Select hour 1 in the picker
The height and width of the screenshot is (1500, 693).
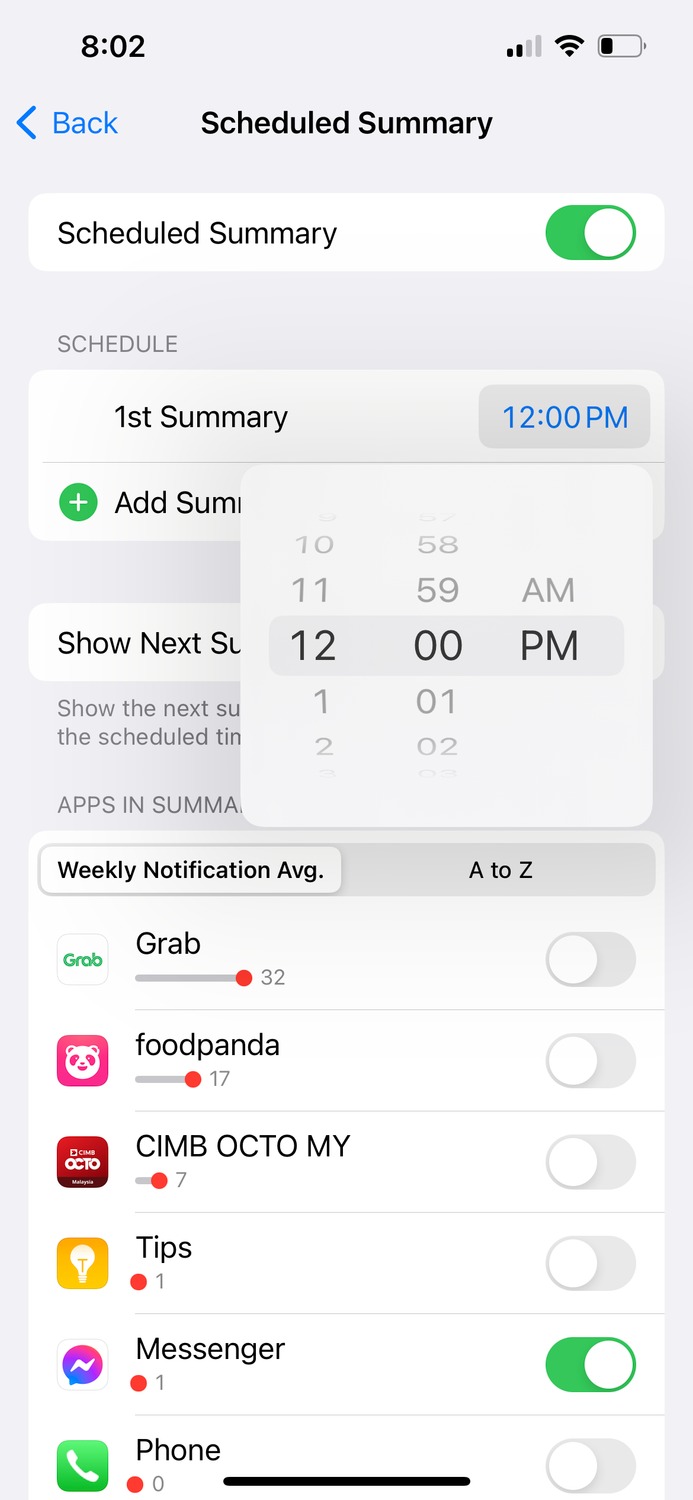pos(321,701)
